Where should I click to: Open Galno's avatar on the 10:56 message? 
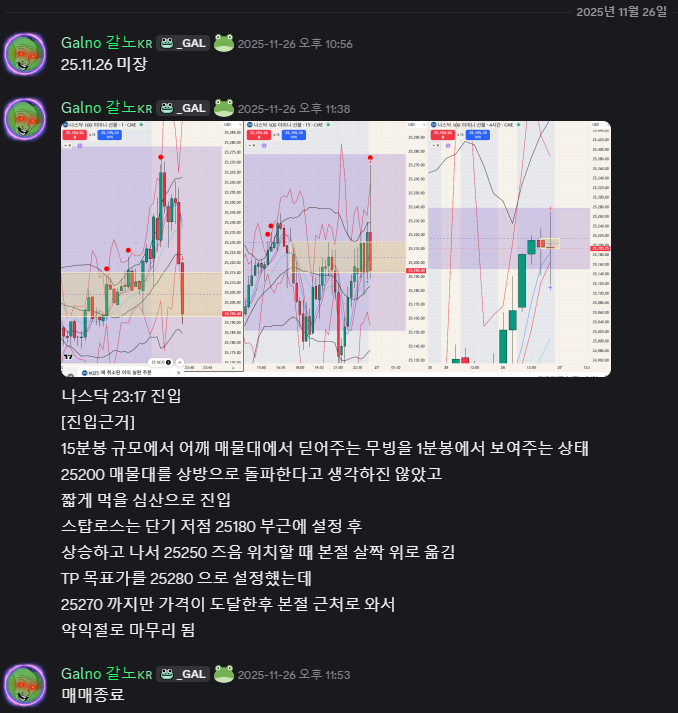point(25,54)
